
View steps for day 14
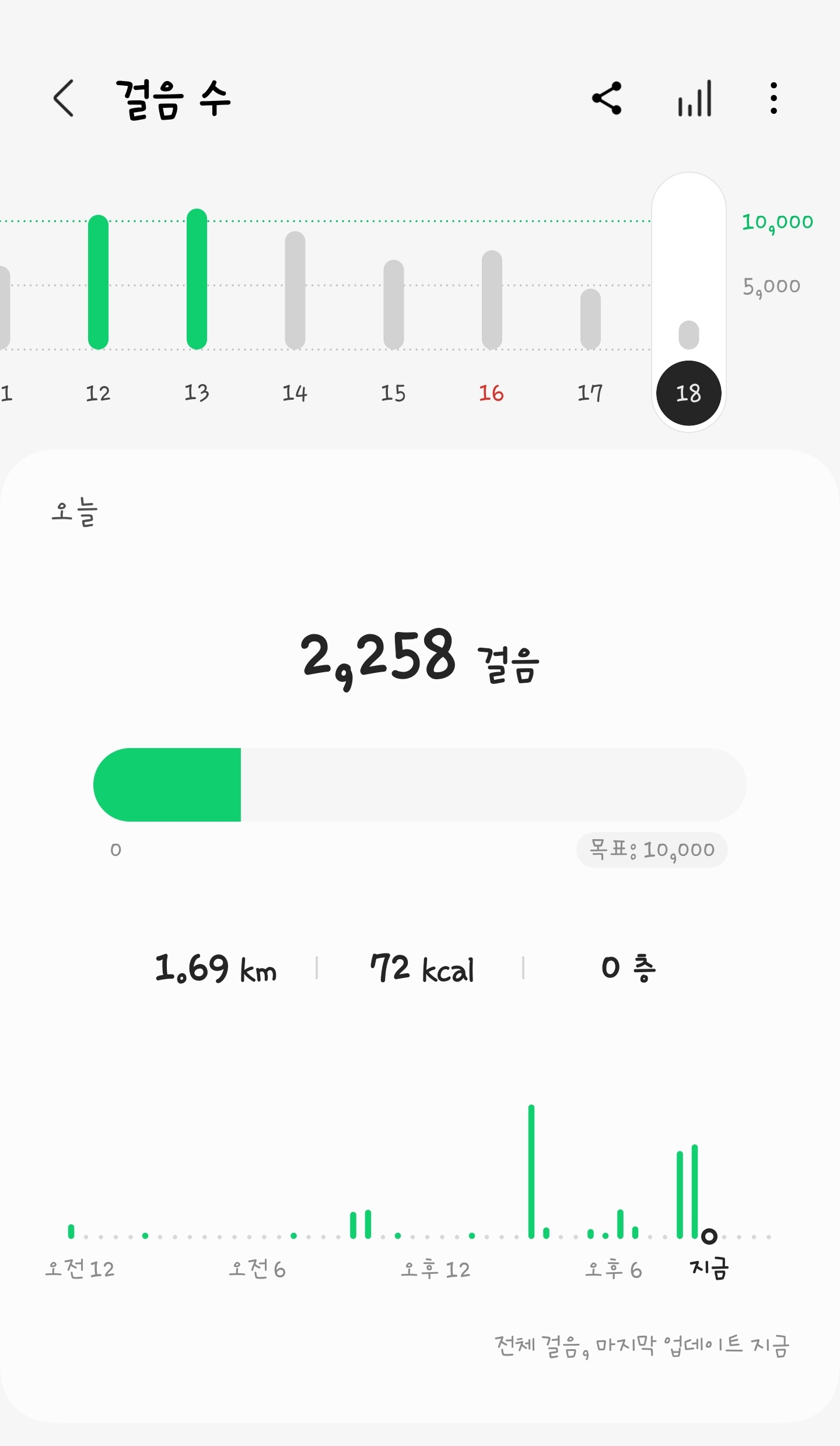[295, 393]
